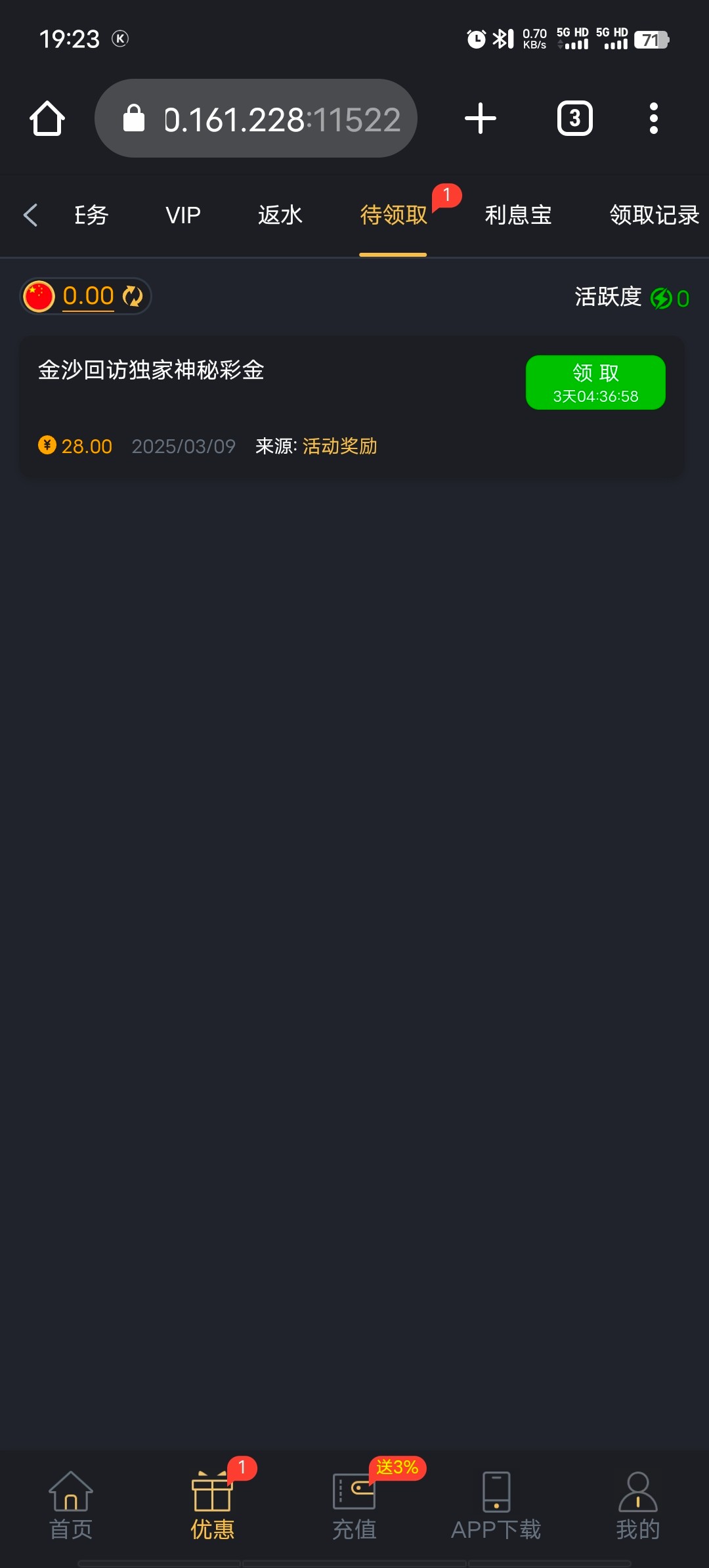Open the tab switcher showing 3

pyautogui.click(x=575, y=119)
